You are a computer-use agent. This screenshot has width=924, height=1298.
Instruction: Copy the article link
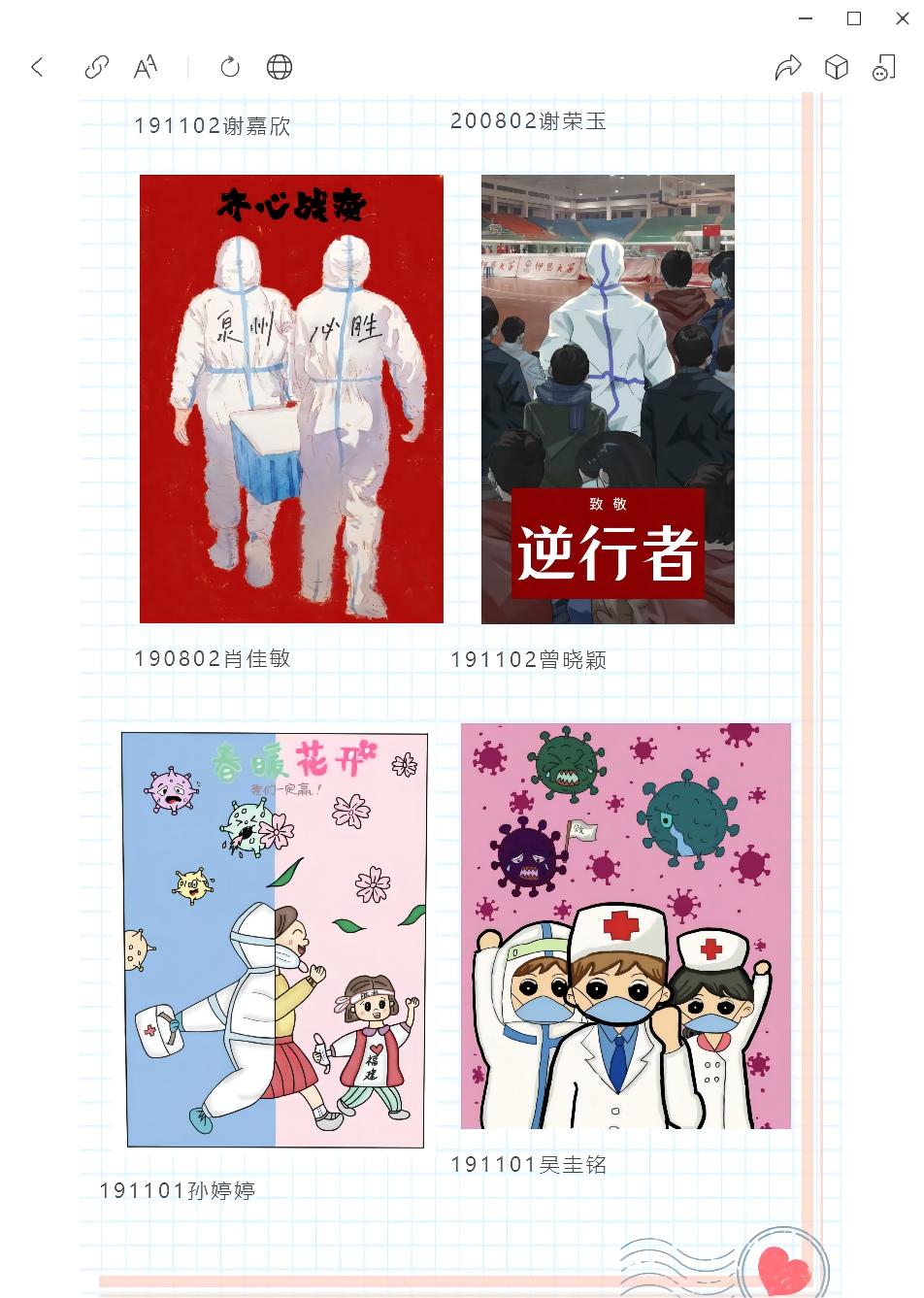[96, 67]
